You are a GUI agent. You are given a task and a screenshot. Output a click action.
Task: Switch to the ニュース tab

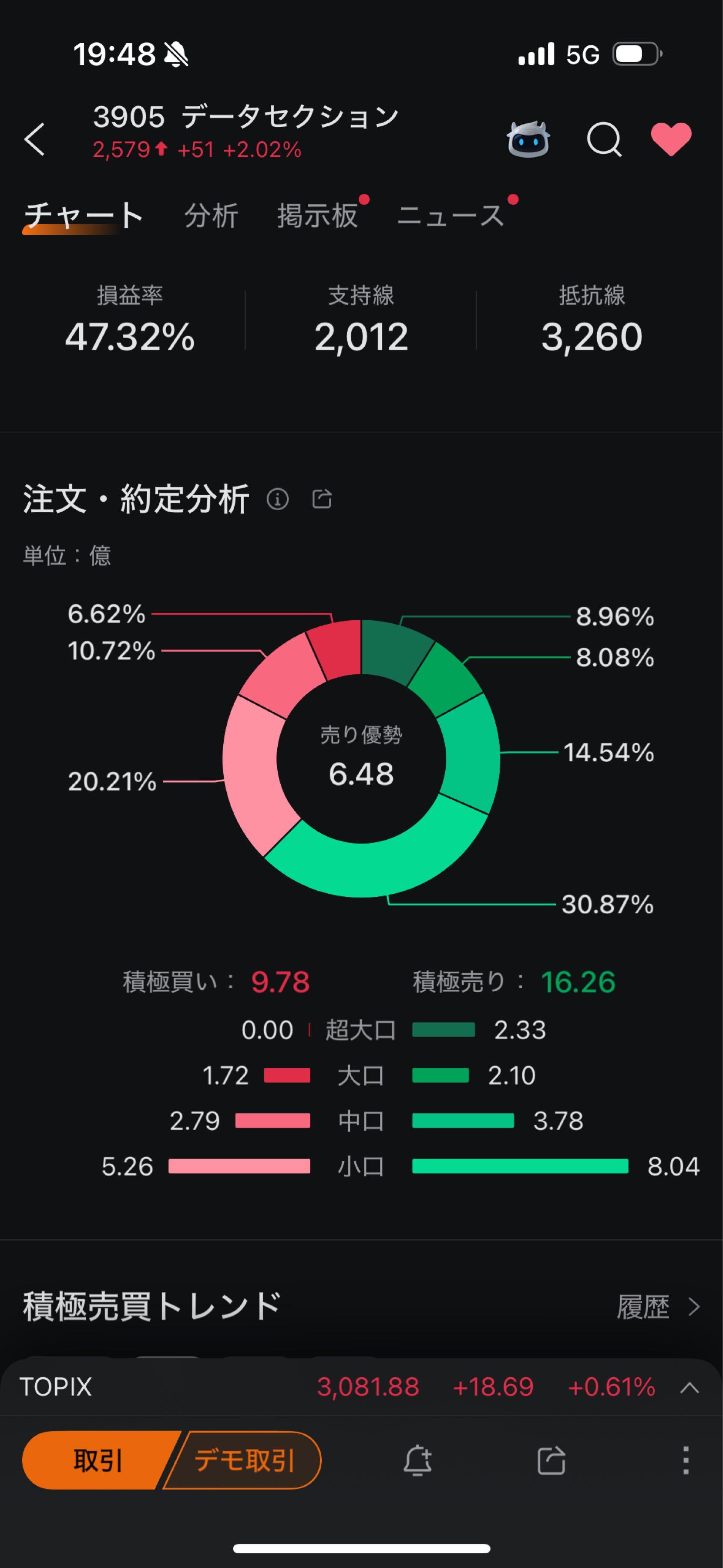tap(451, 216)
